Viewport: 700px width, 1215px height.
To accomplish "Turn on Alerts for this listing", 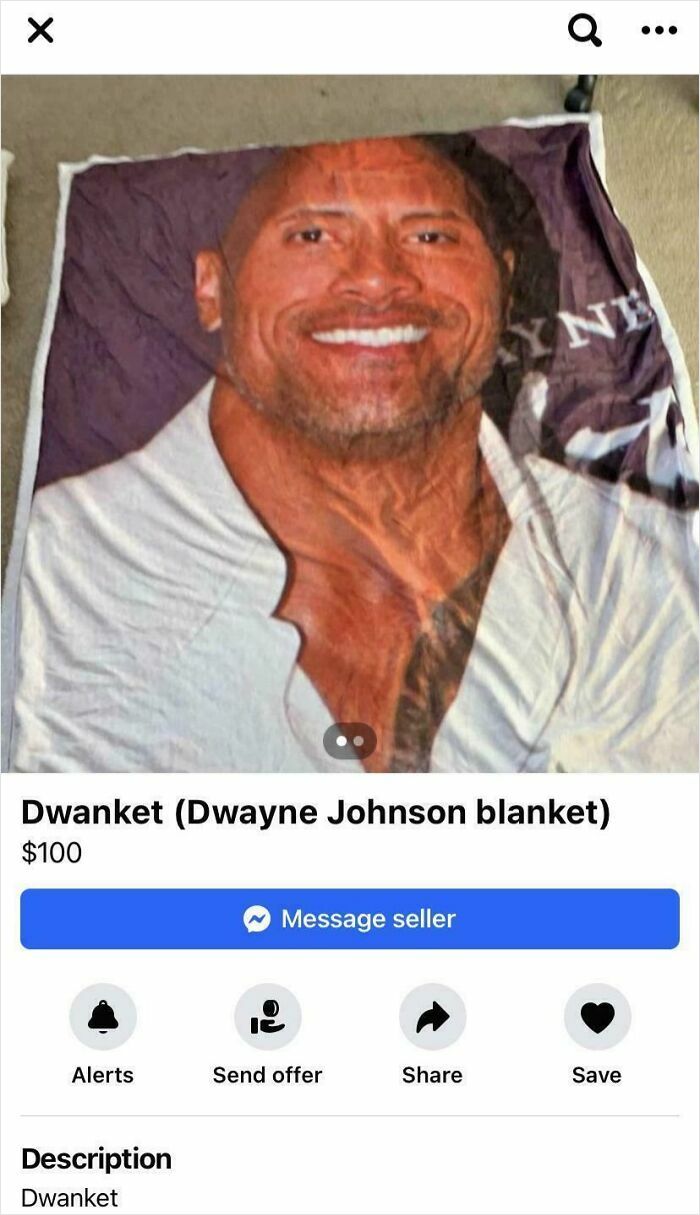I will [x=103, y=1017].
